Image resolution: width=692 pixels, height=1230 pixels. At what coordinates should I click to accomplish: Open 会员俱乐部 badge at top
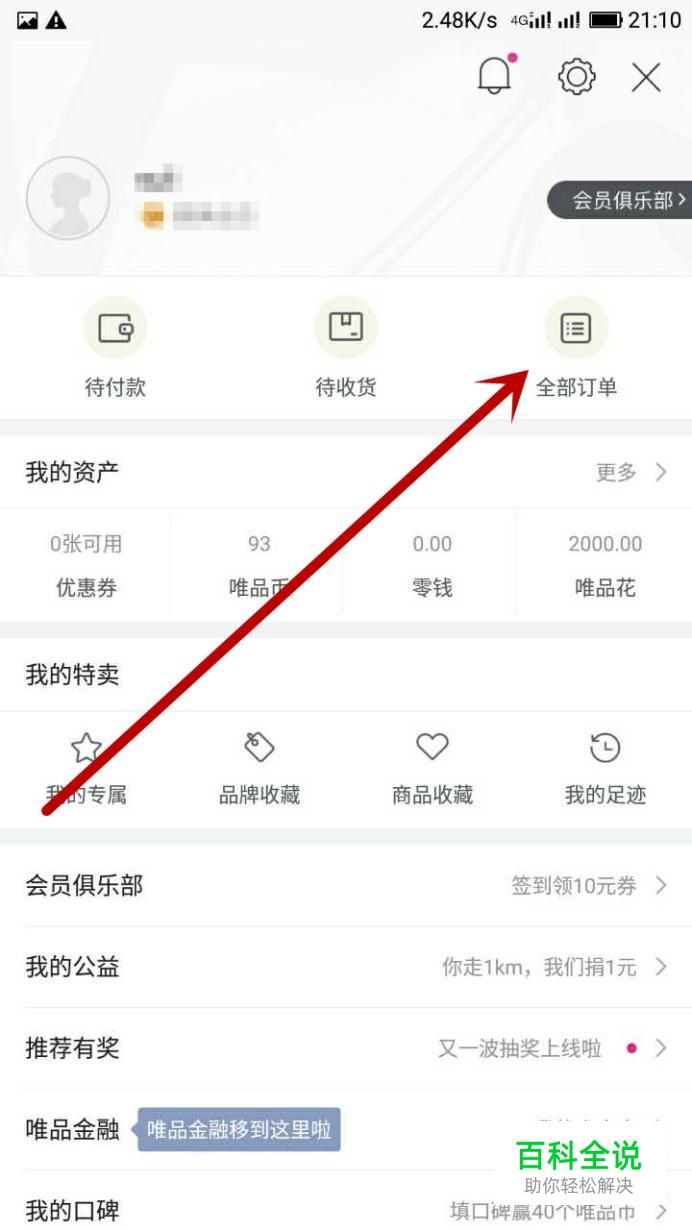620,200
